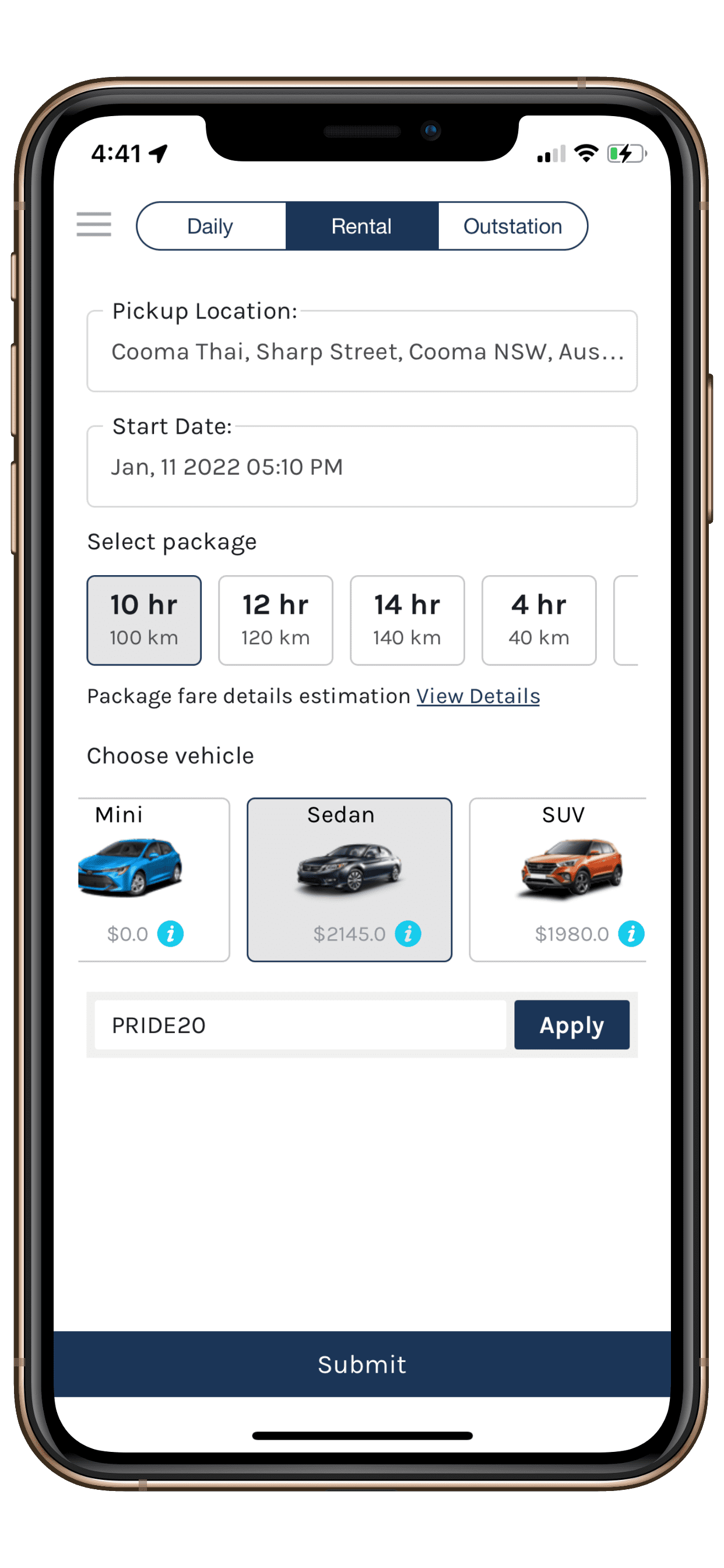Image resolution: width=724 pixels, height=1568 pixels.
Task: Tap the PRIDE20 promo code field
Action: click(301, 1025)
